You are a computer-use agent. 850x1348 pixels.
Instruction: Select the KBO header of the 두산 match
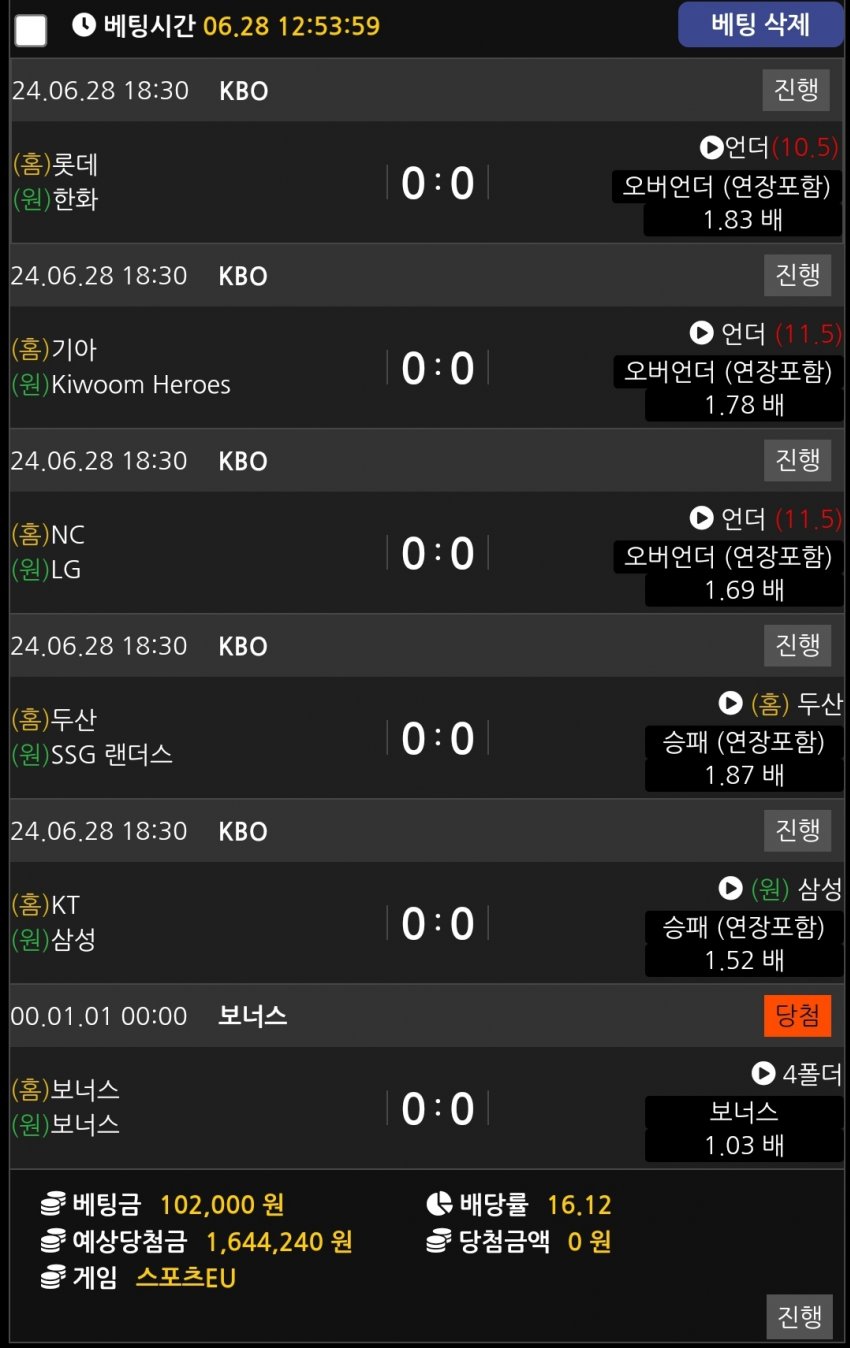click(x=242, y=645)
